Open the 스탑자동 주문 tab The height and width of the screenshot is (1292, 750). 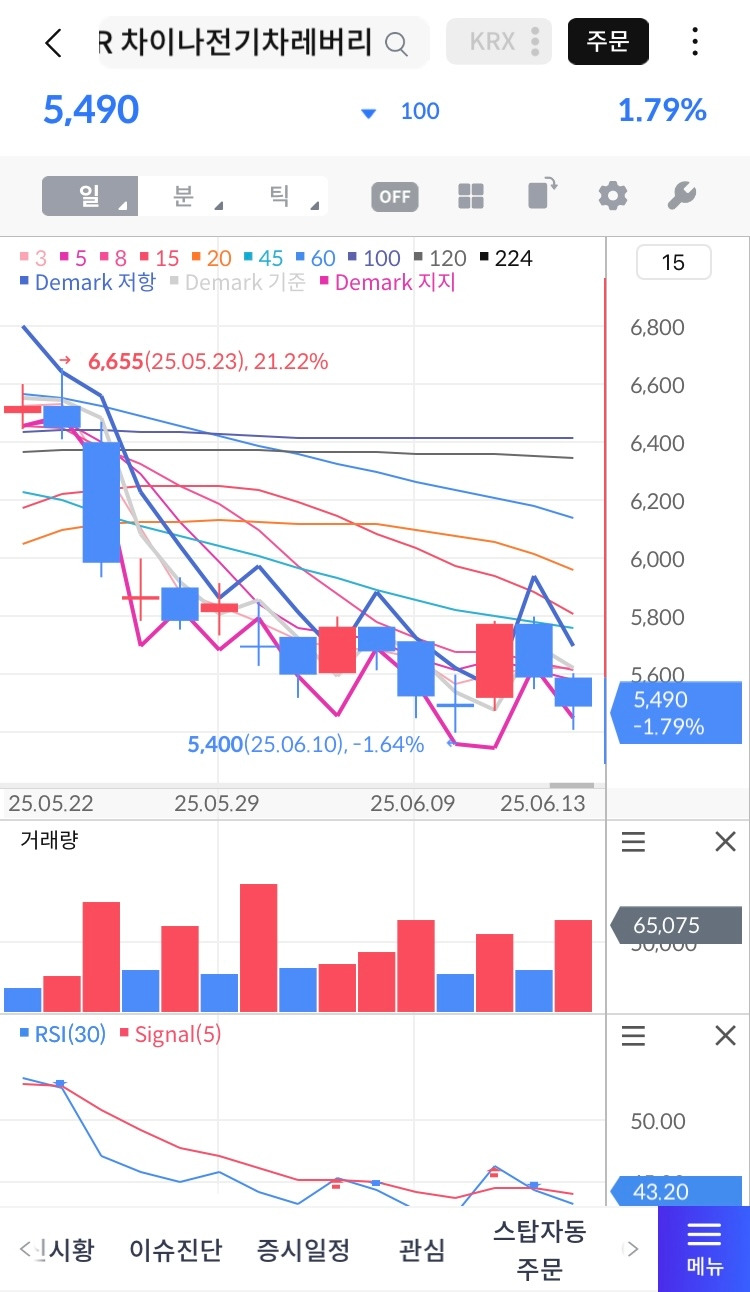point(539,1249)
